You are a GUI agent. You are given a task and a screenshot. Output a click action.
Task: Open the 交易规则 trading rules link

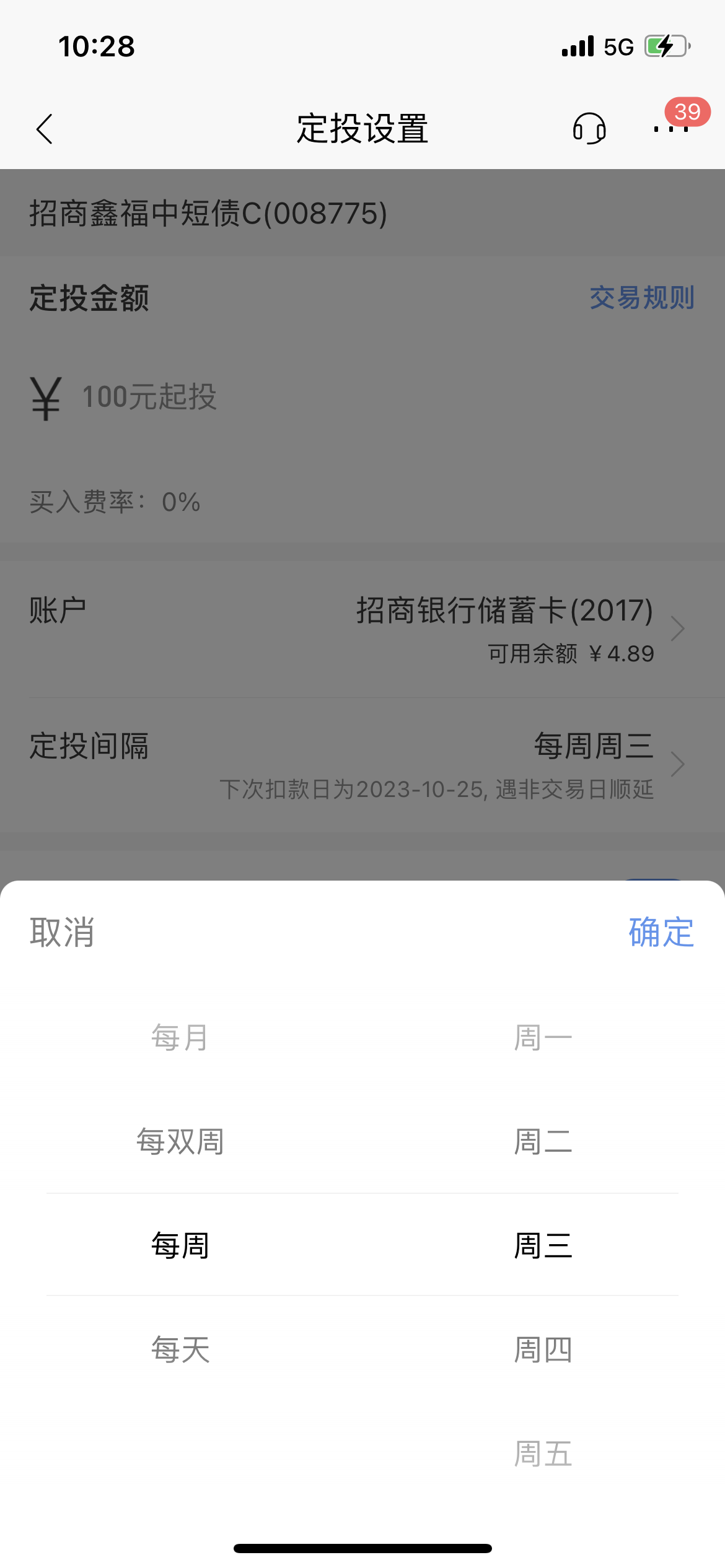[x=641, y=298]
